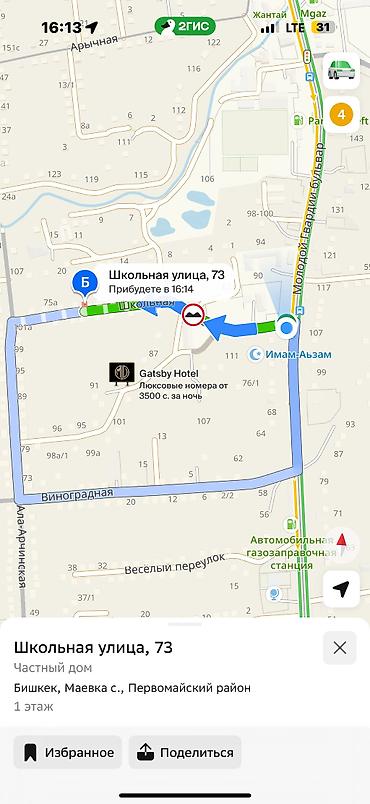Share the address with Поделиться
Image resolution: width=370 pixels, height=804 pixels.
[185, 753]
